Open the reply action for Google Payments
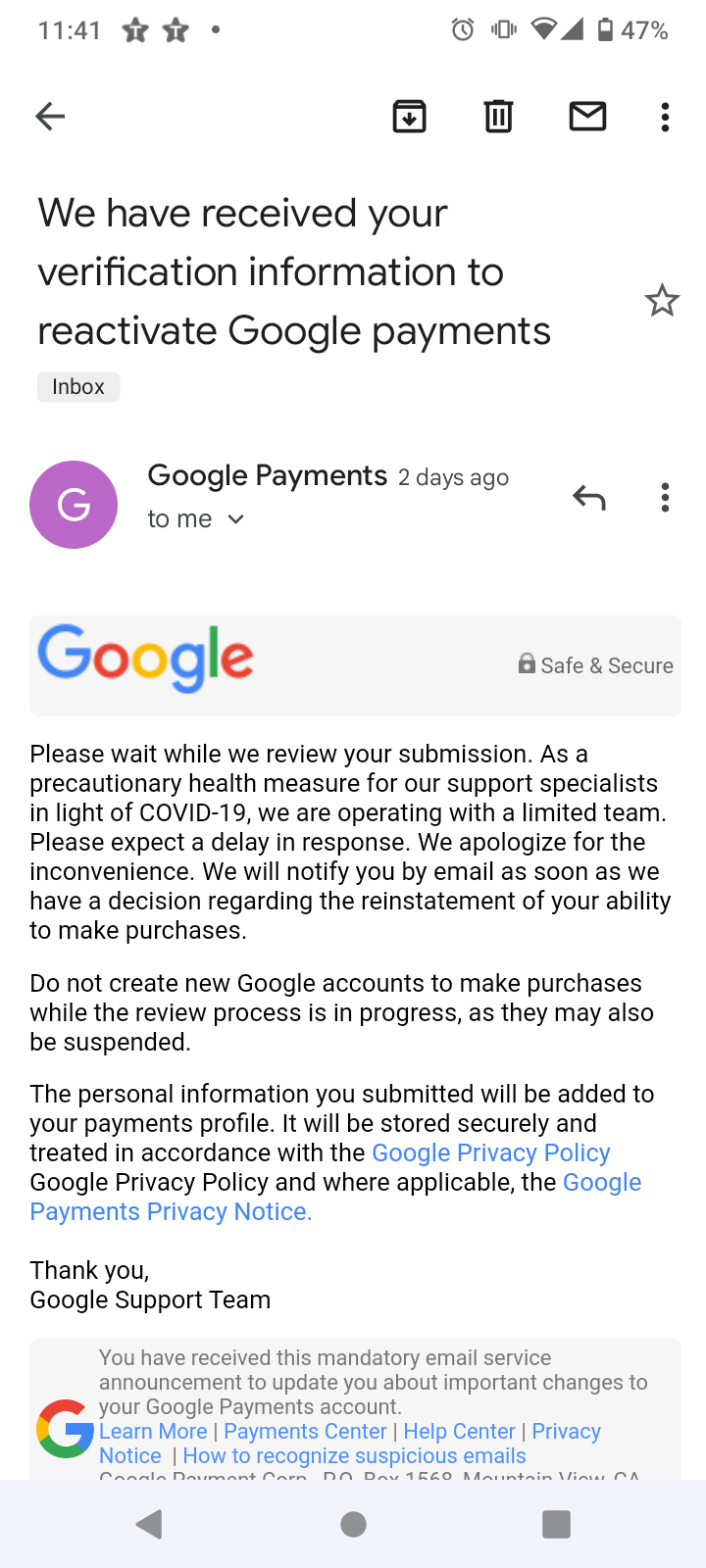Viewport: 706px width, 1568px height. (588, 497)
